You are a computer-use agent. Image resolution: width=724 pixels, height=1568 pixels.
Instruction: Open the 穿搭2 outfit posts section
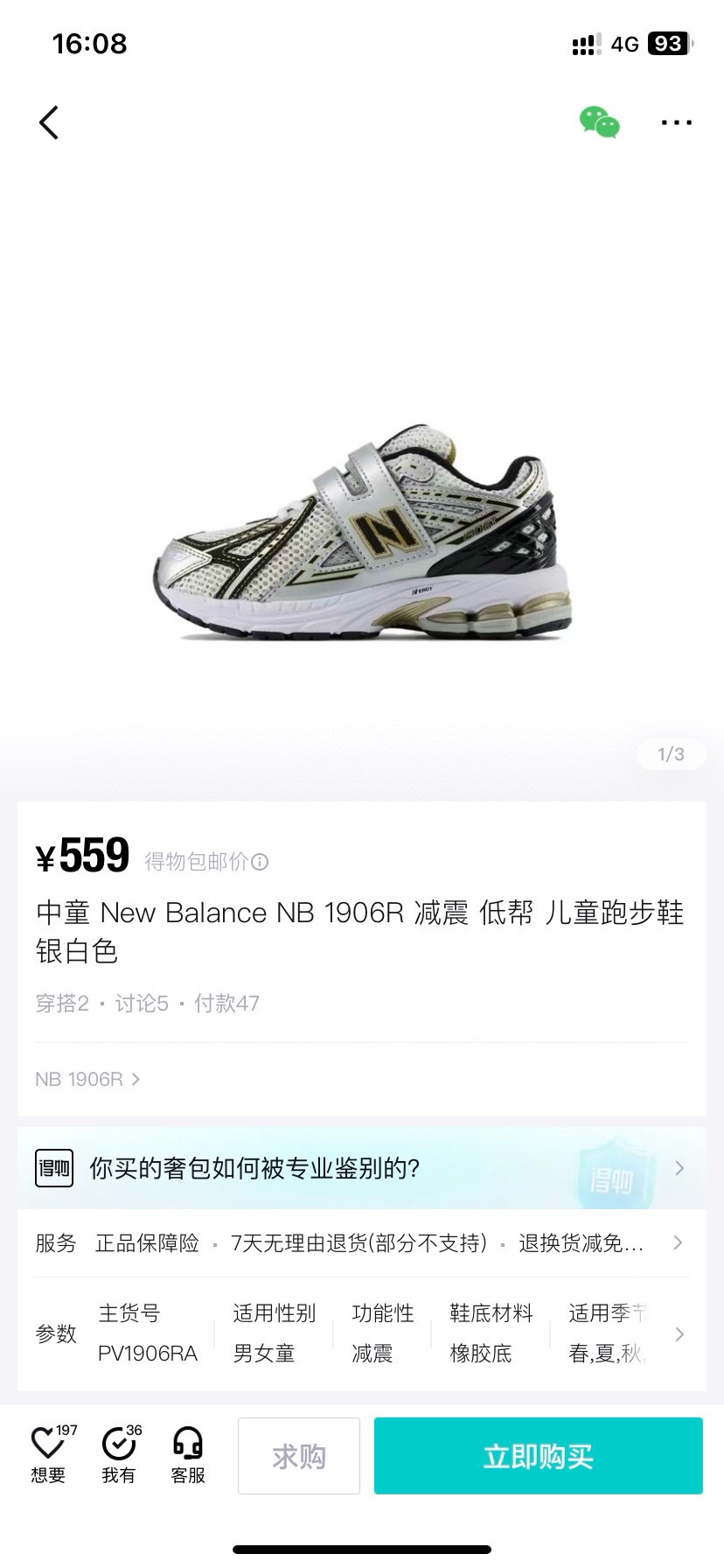(64, 1004)
